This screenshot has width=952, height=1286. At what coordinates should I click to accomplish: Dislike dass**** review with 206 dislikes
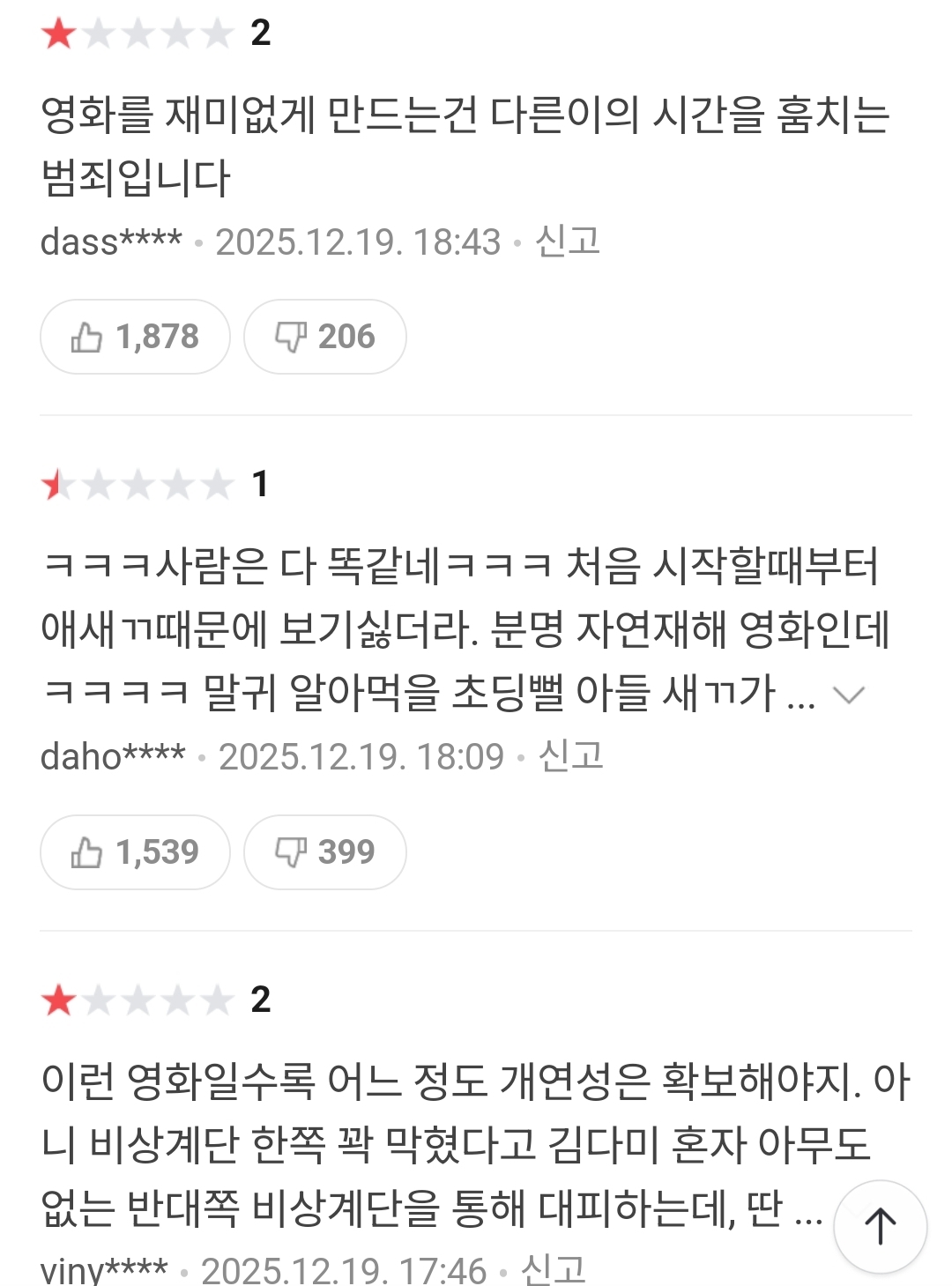coord(324,337)
